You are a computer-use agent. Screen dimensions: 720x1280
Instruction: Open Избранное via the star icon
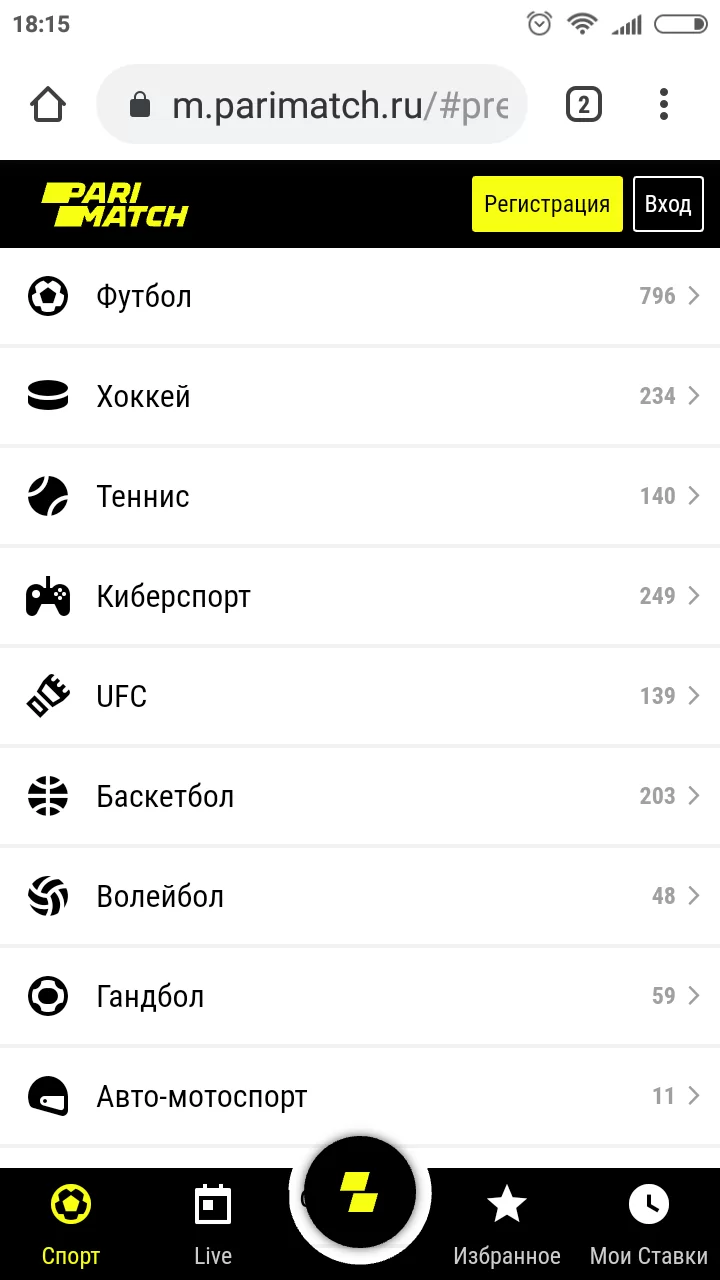pyautogui.click(x=507, y=1204)
